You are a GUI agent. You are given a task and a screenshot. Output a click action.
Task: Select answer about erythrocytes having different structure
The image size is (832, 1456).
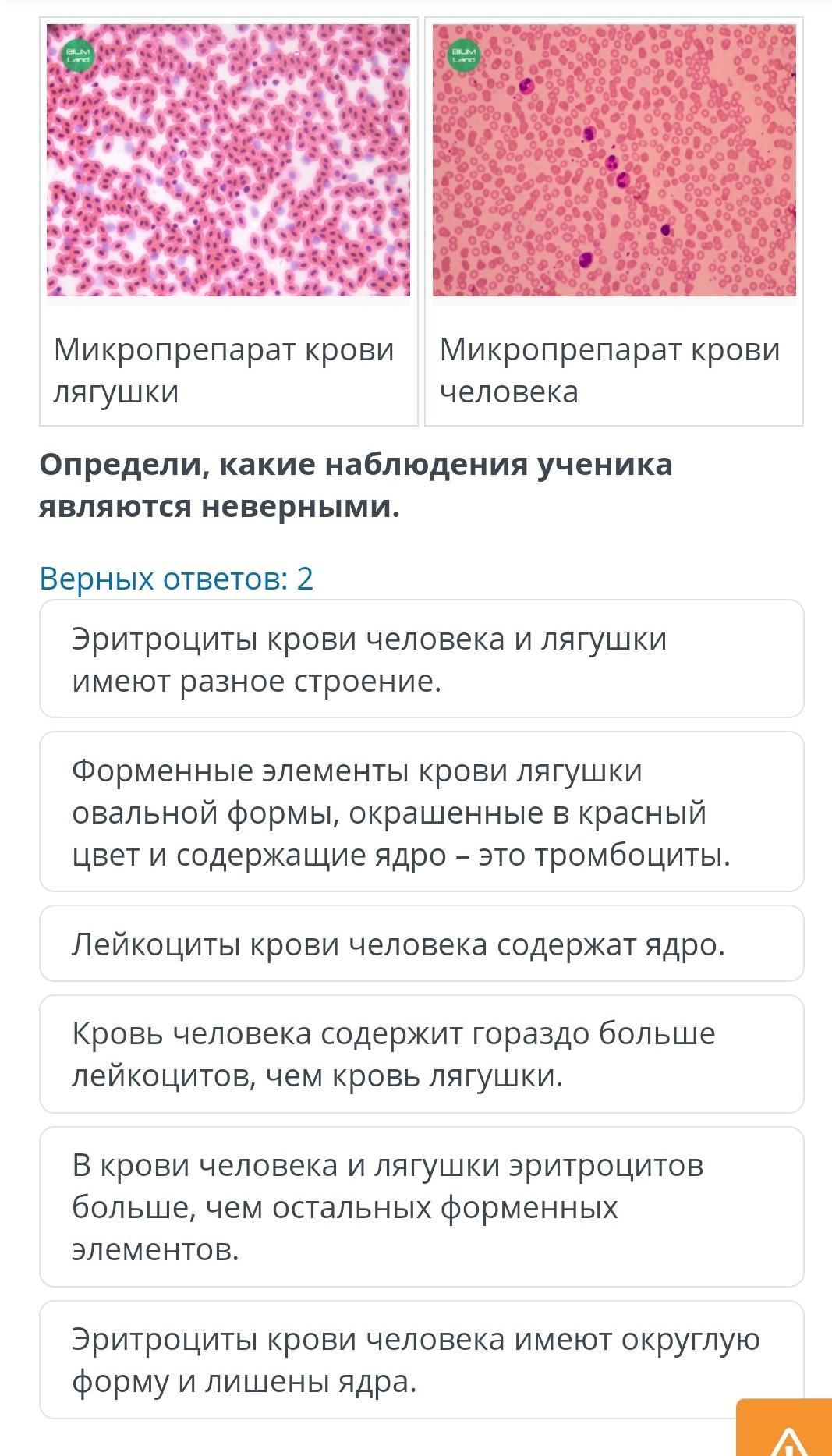pyautogui.click(x=421, y=659)
